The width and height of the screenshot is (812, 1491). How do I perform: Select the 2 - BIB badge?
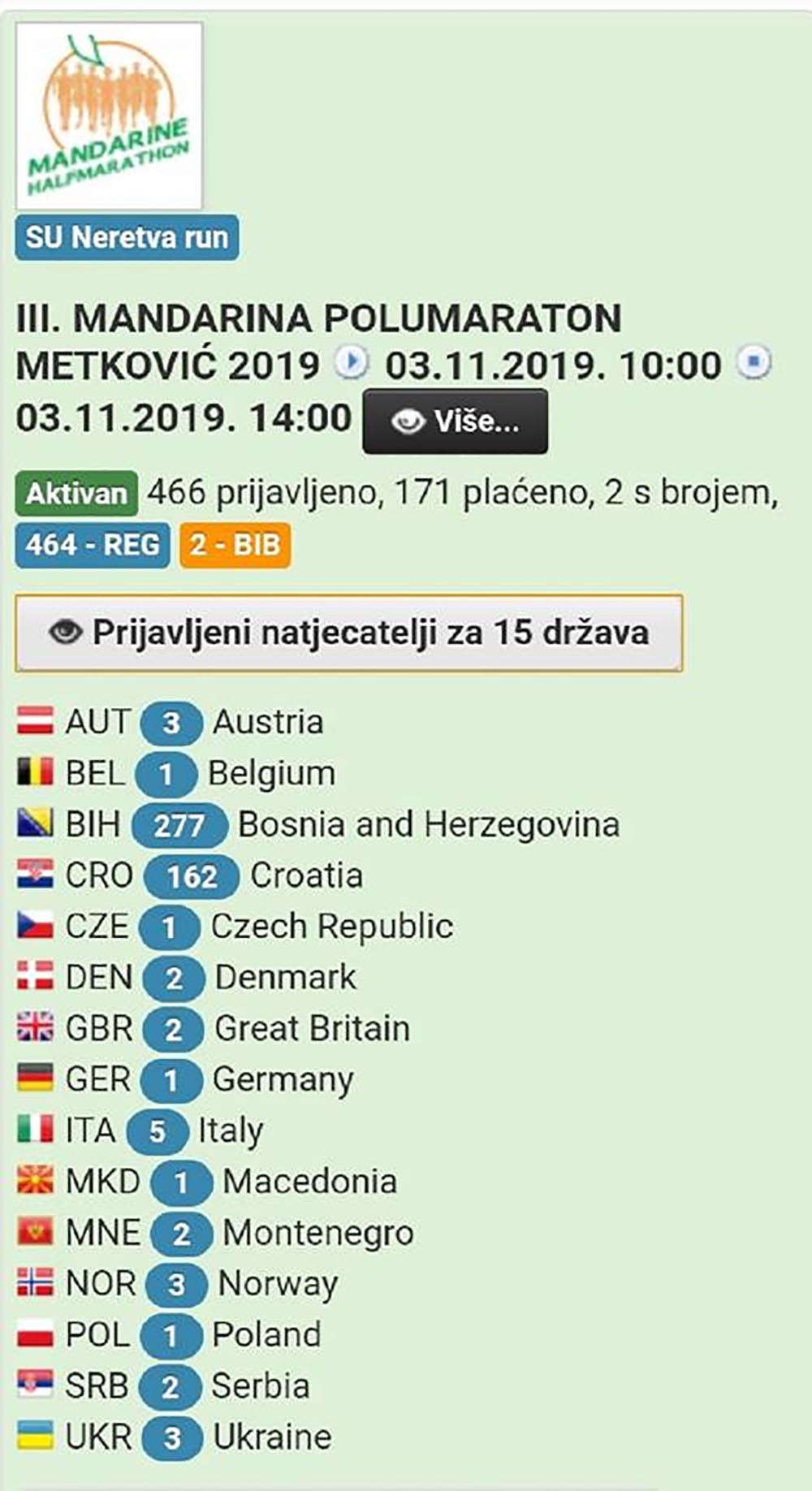click(235, 545)
